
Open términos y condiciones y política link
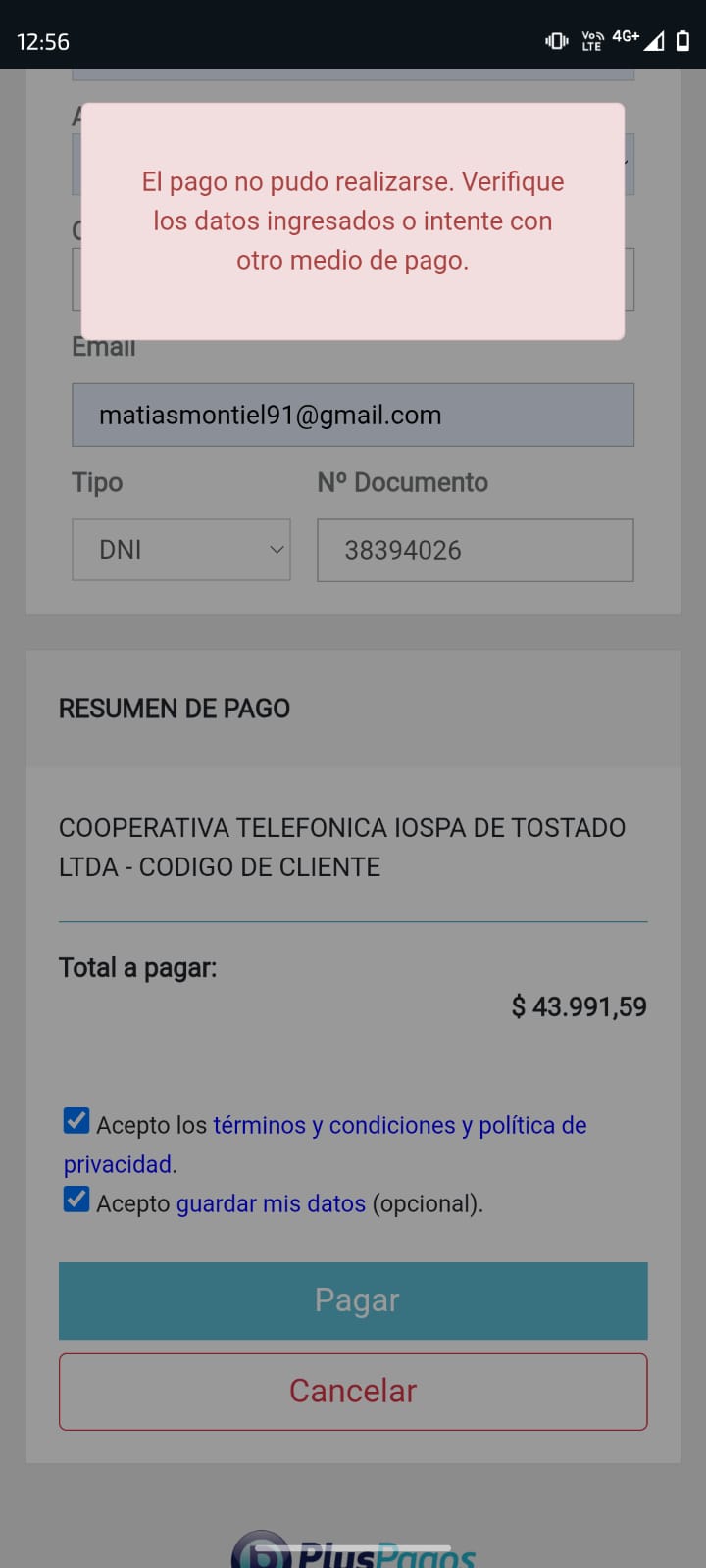399,1125
